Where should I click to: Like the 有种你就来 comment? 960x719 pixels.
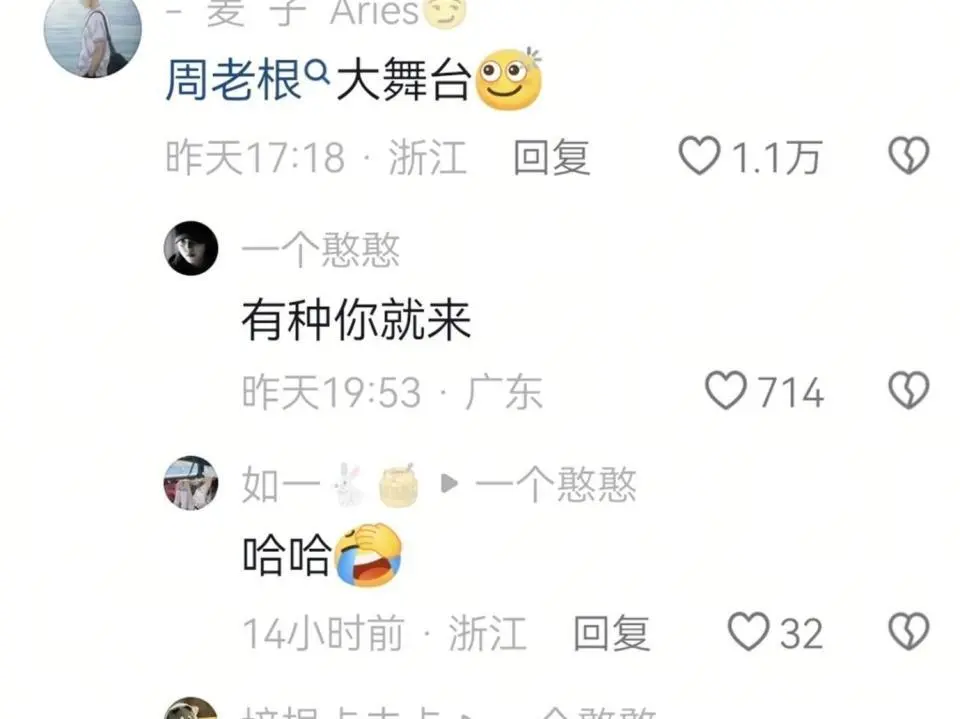[726, 391]
